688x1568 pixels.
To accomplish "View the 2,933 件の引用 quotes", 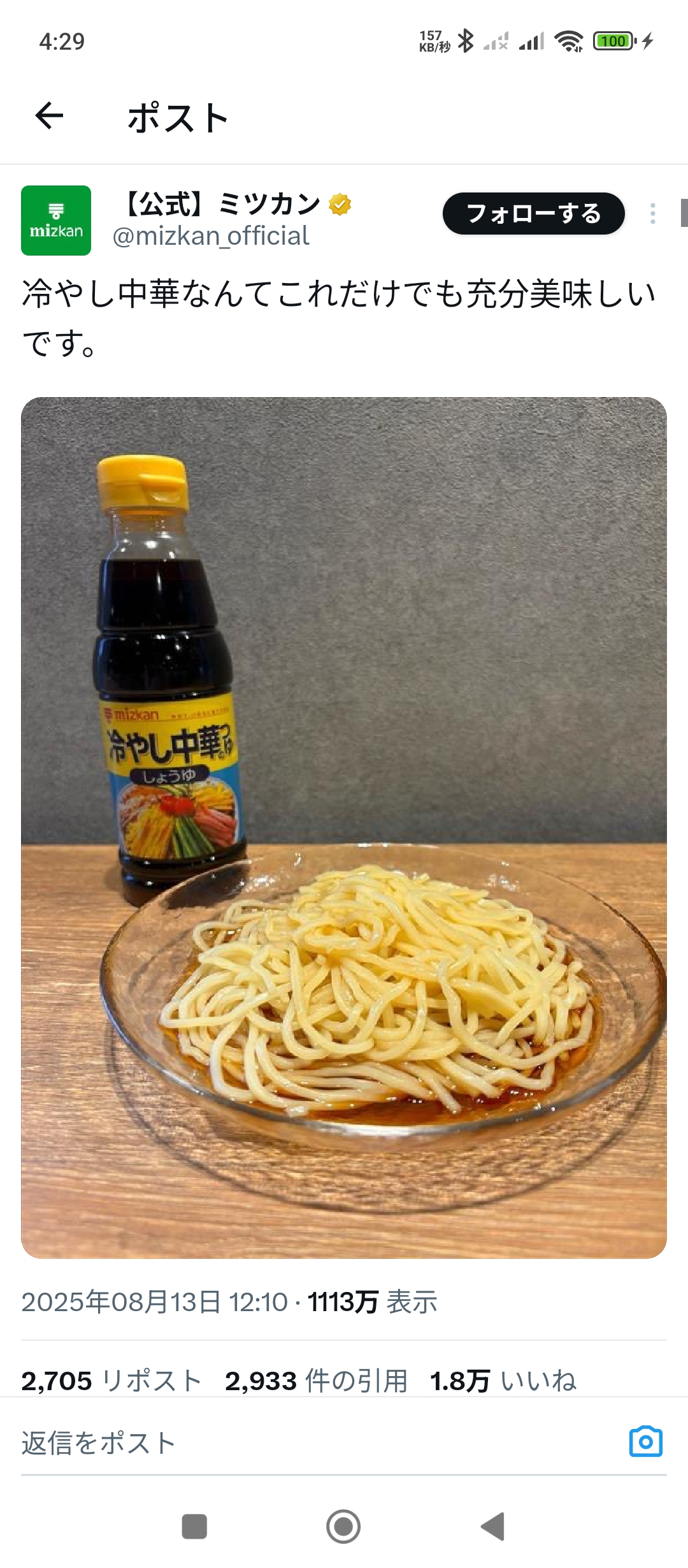I will coord(317,1381).
